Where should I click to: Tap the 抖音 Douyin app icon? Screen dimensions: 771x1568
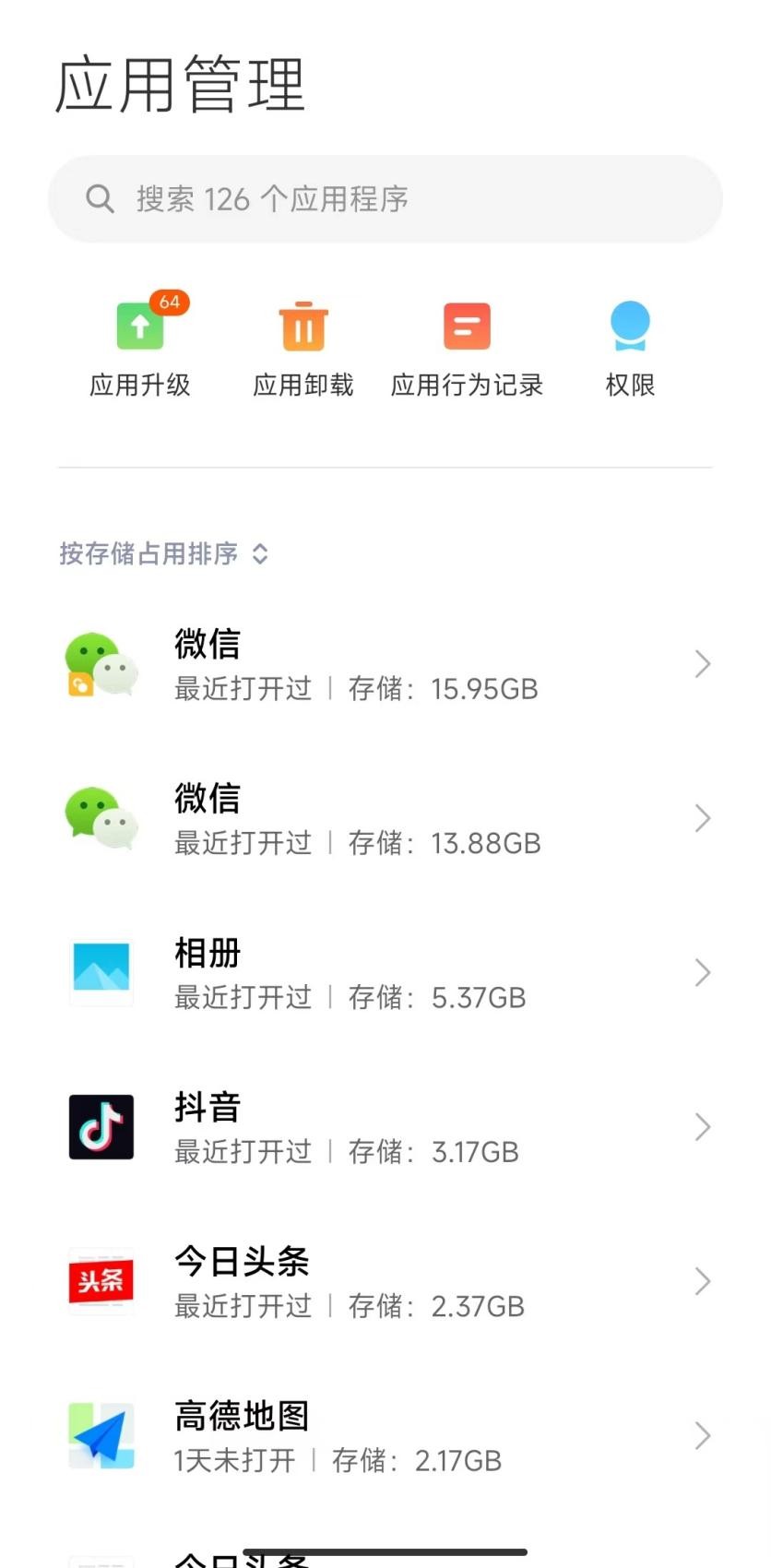[101, 1126]
